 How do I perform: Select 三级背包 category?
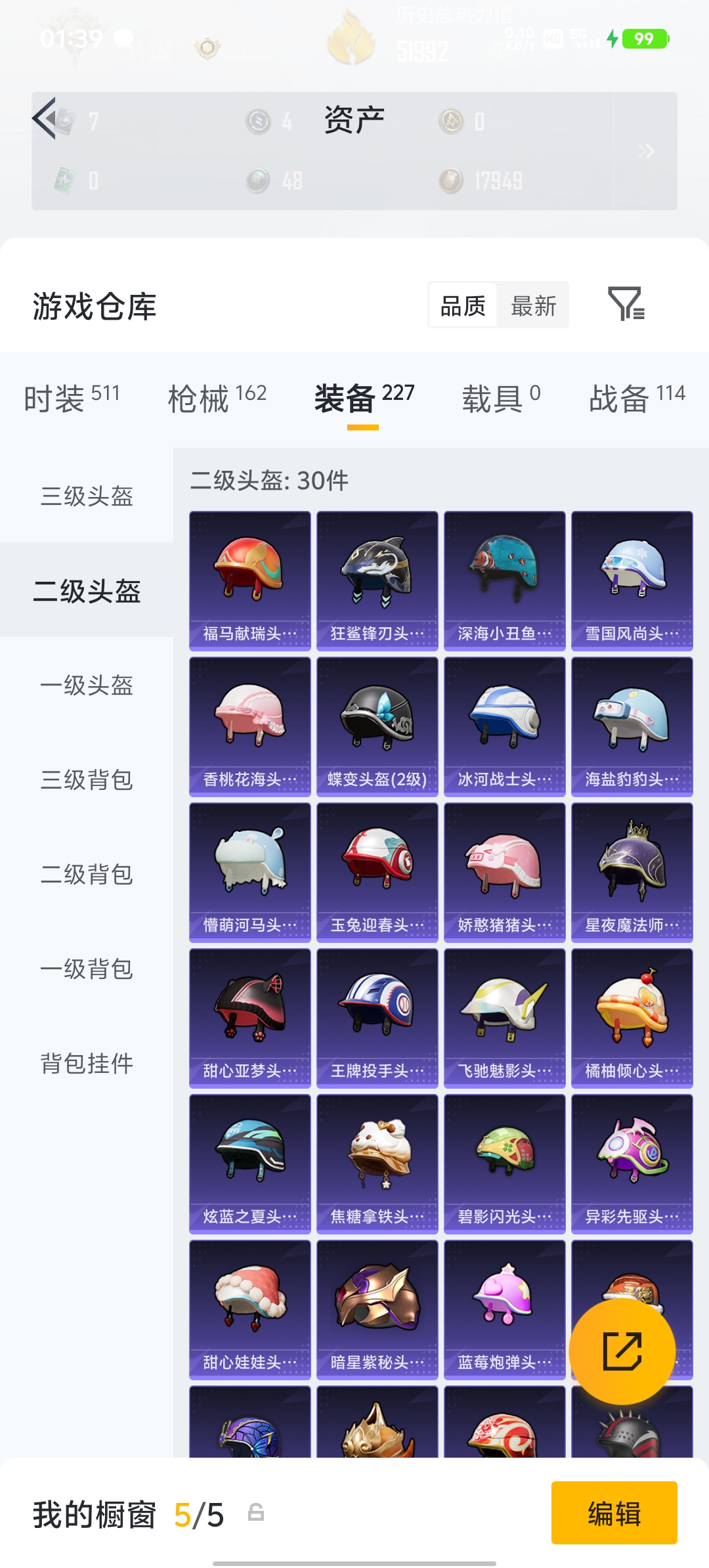pos(87,780)
